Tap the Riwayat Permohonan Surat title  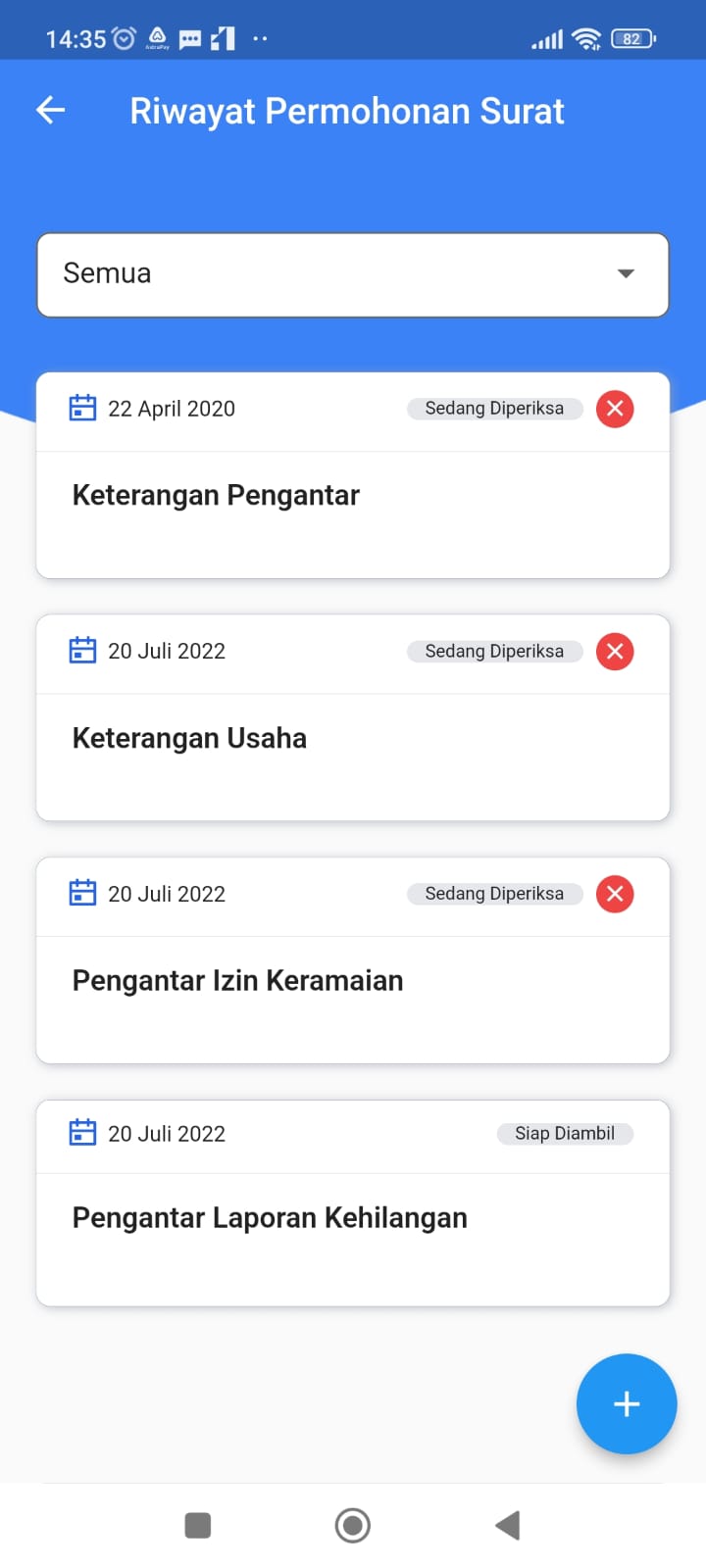coord(347,111)
